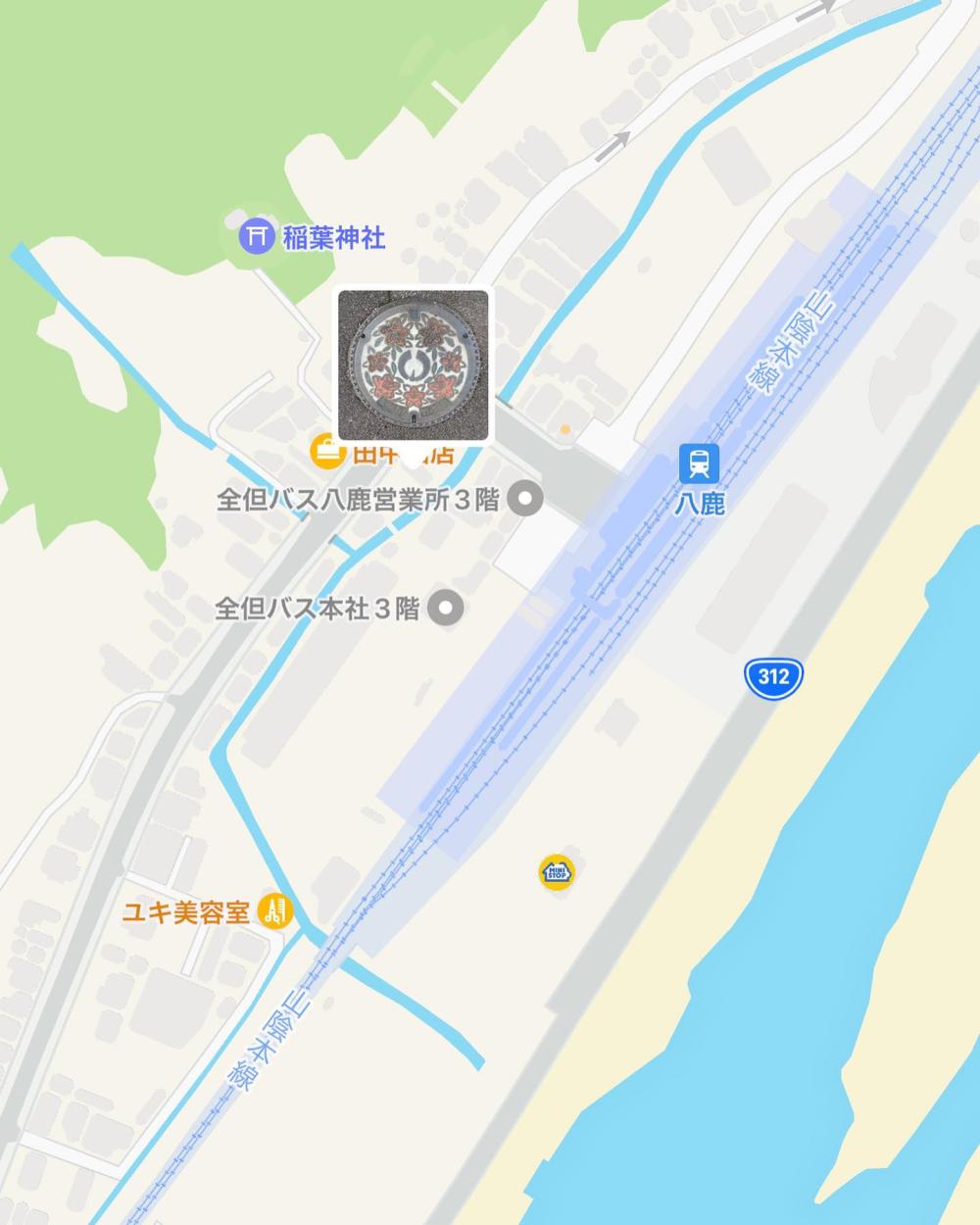980x1225 pixels.
Task: Open the manhole cover photo pin
Action: pos(413,364)
